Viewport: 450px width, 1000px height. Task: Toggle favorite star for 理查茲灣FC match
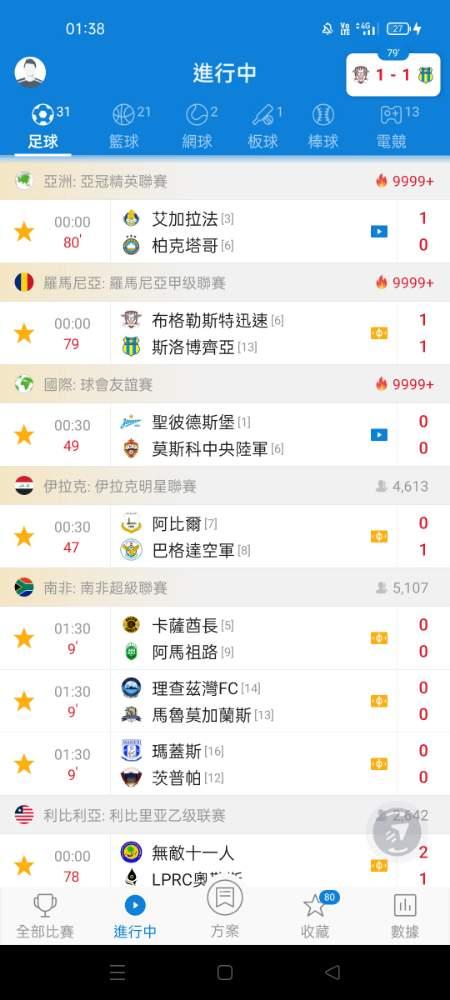pyautogui.click(x=24, y=701)
